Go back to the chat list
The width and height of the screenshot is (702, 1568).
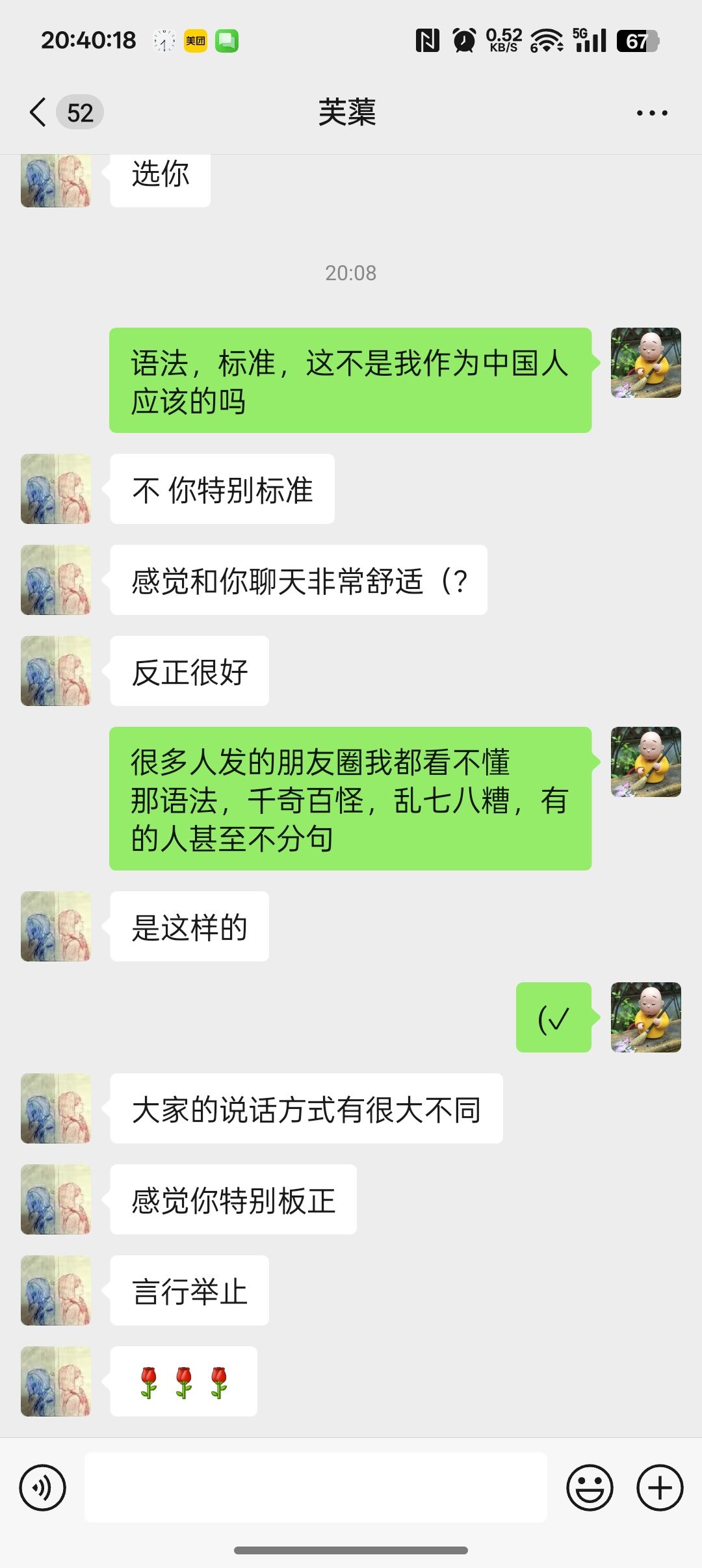(39, 112)
